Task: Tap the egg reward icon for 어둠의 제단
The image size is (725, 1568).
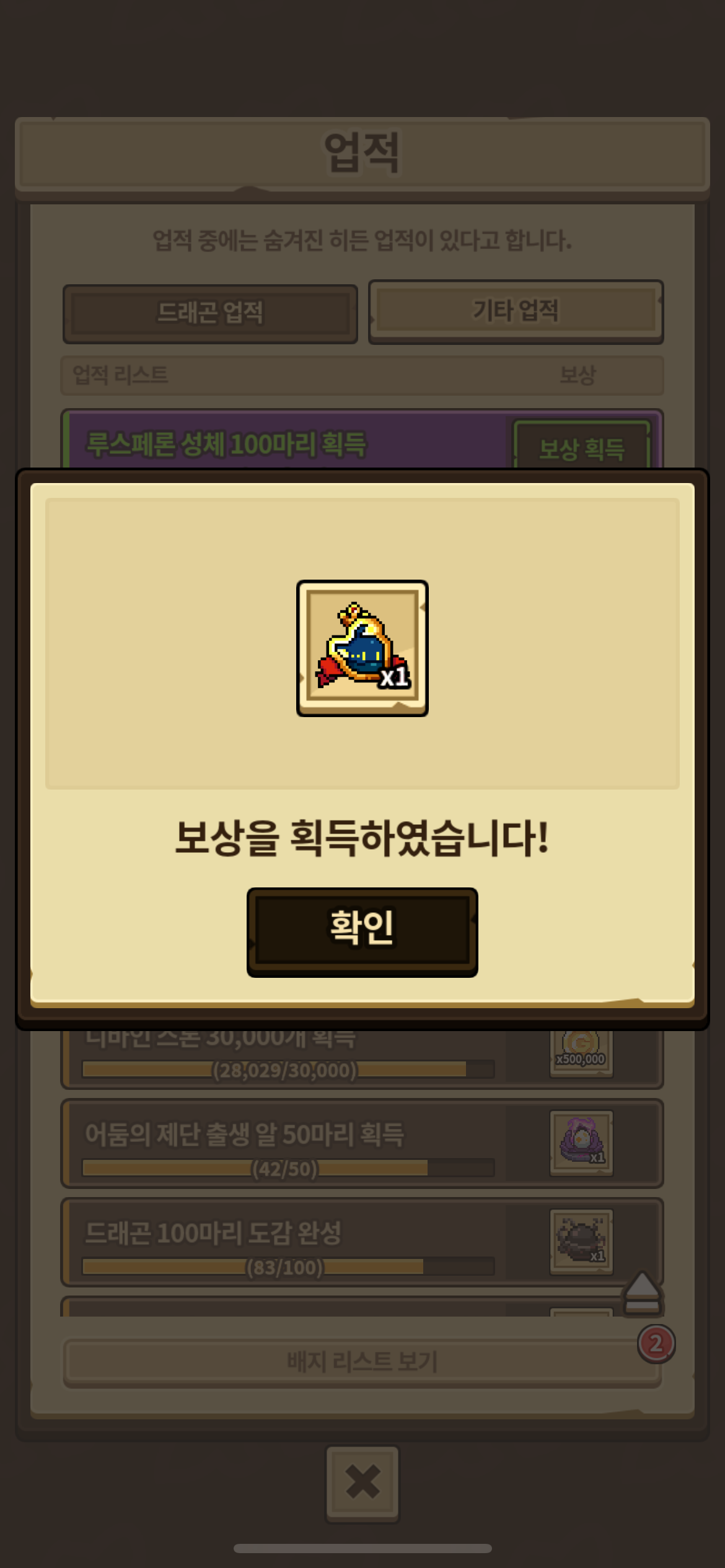Action: pyautogui.click(x=581, y=1143)
